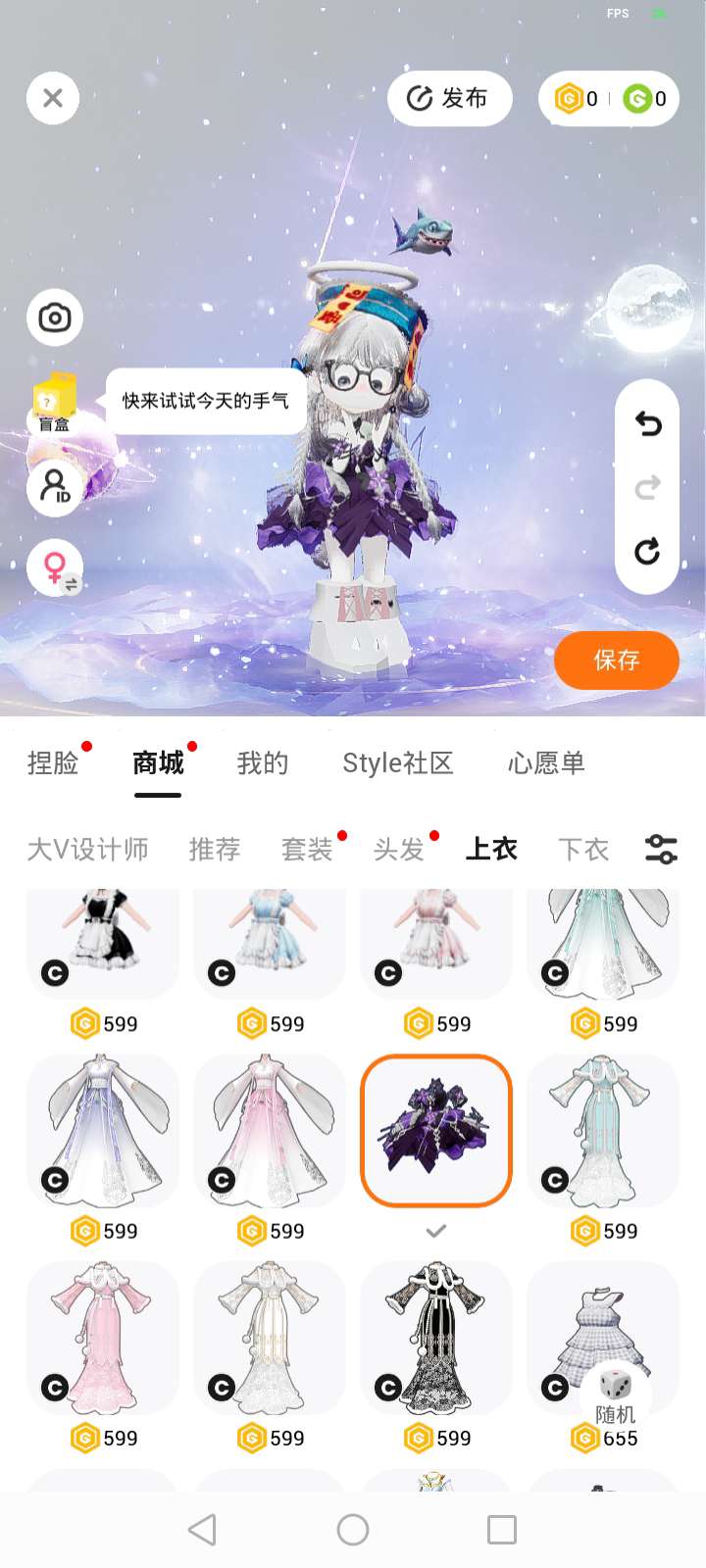Close the avatar editor with X

53,98
